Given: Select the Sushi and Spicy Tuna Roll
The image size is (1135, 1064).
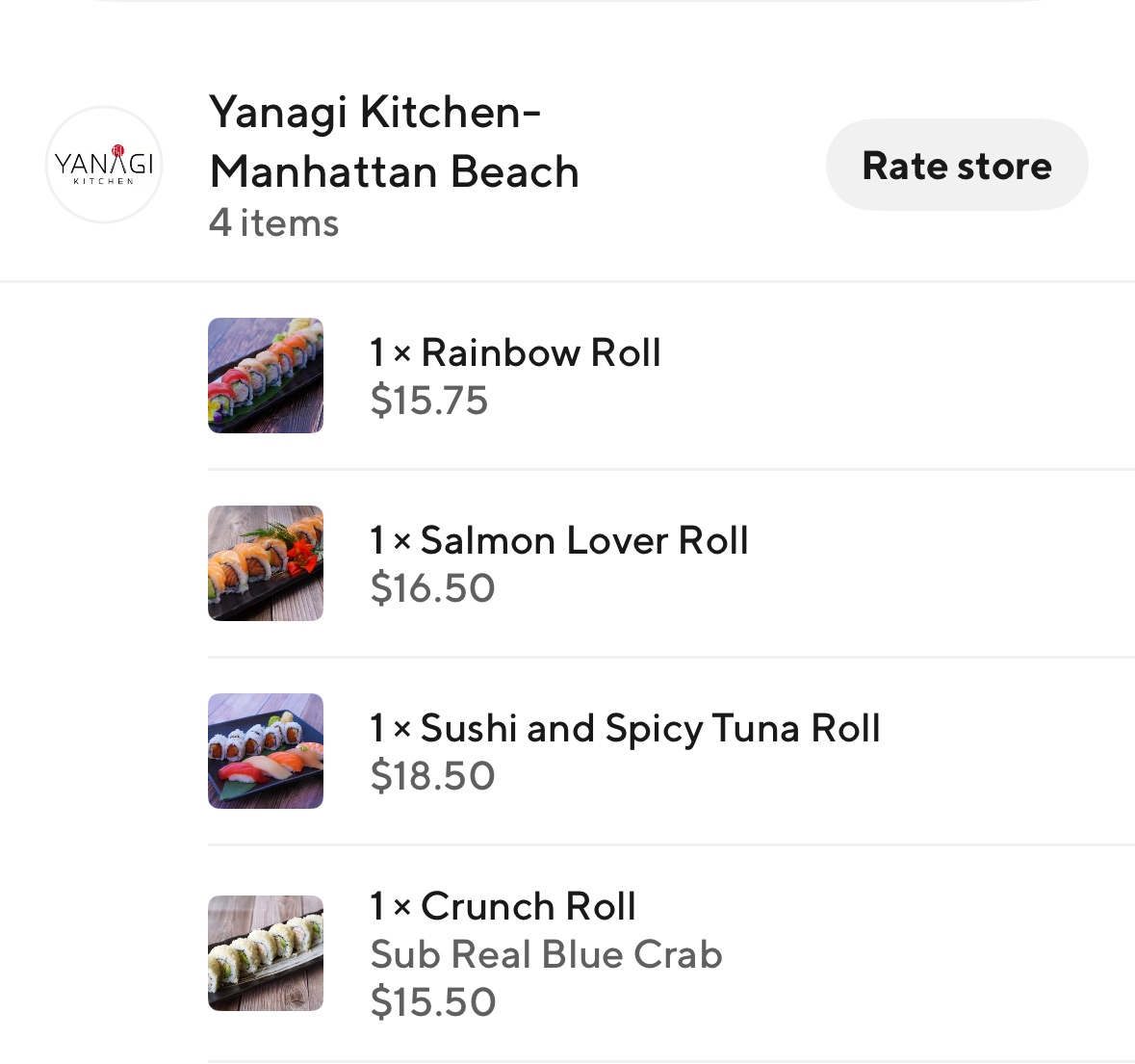Looking at the screenshot, I should click(625, 751).
